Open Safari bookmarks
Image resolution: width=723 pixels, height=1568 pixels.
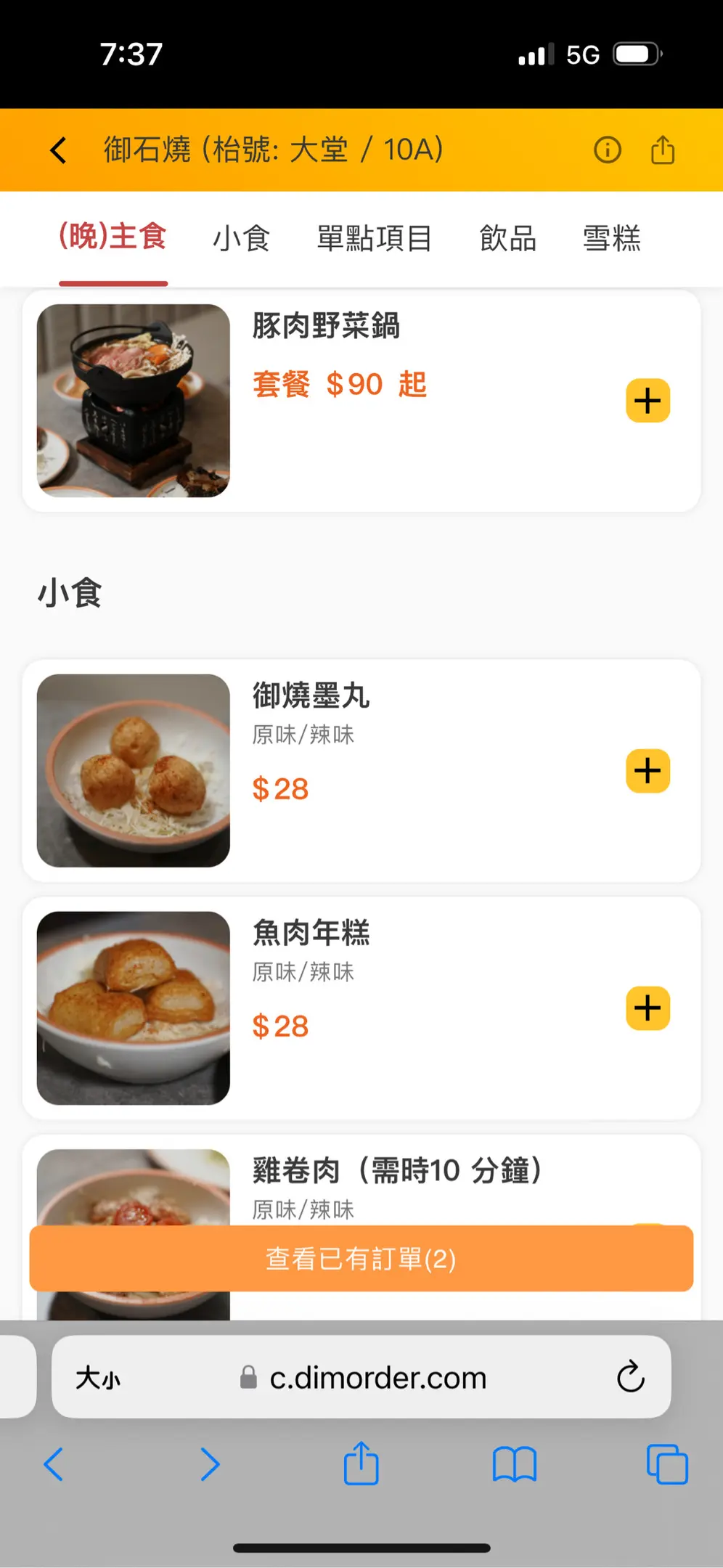point(514,1464)
